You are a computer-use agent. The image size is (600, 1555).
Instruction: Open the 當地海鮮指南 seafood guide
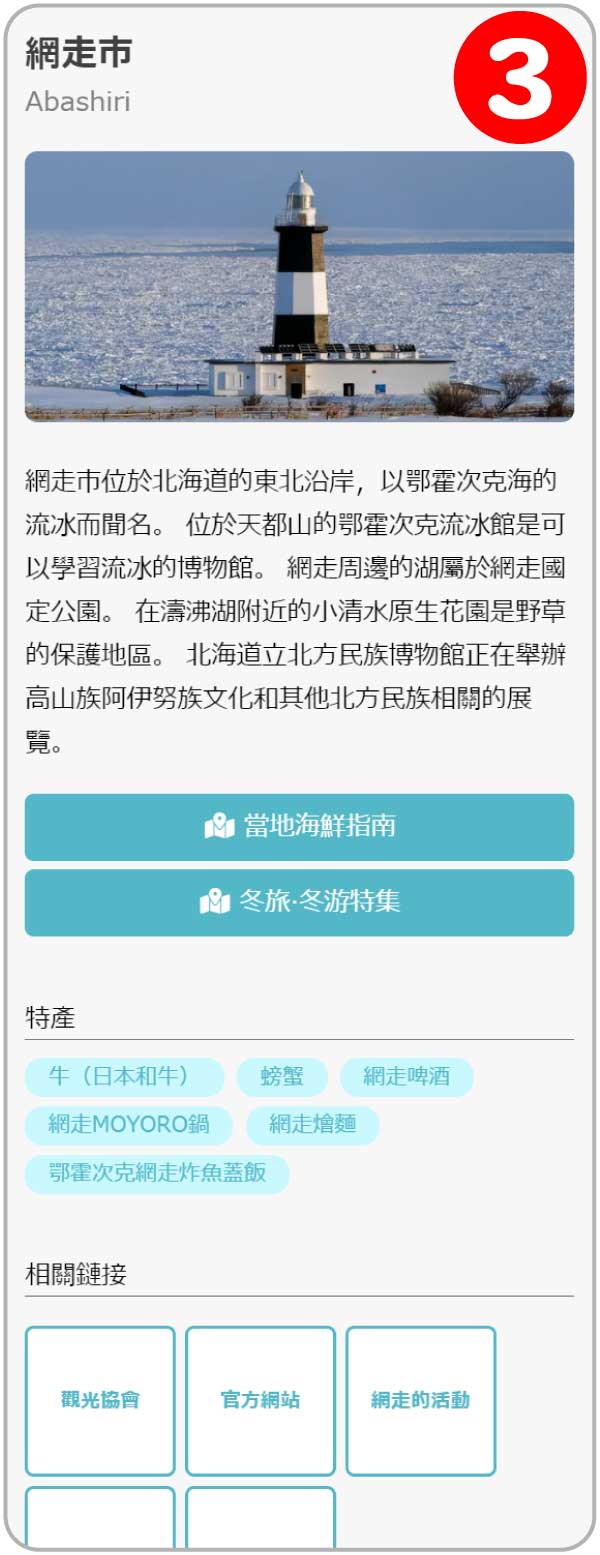[299, 826]
